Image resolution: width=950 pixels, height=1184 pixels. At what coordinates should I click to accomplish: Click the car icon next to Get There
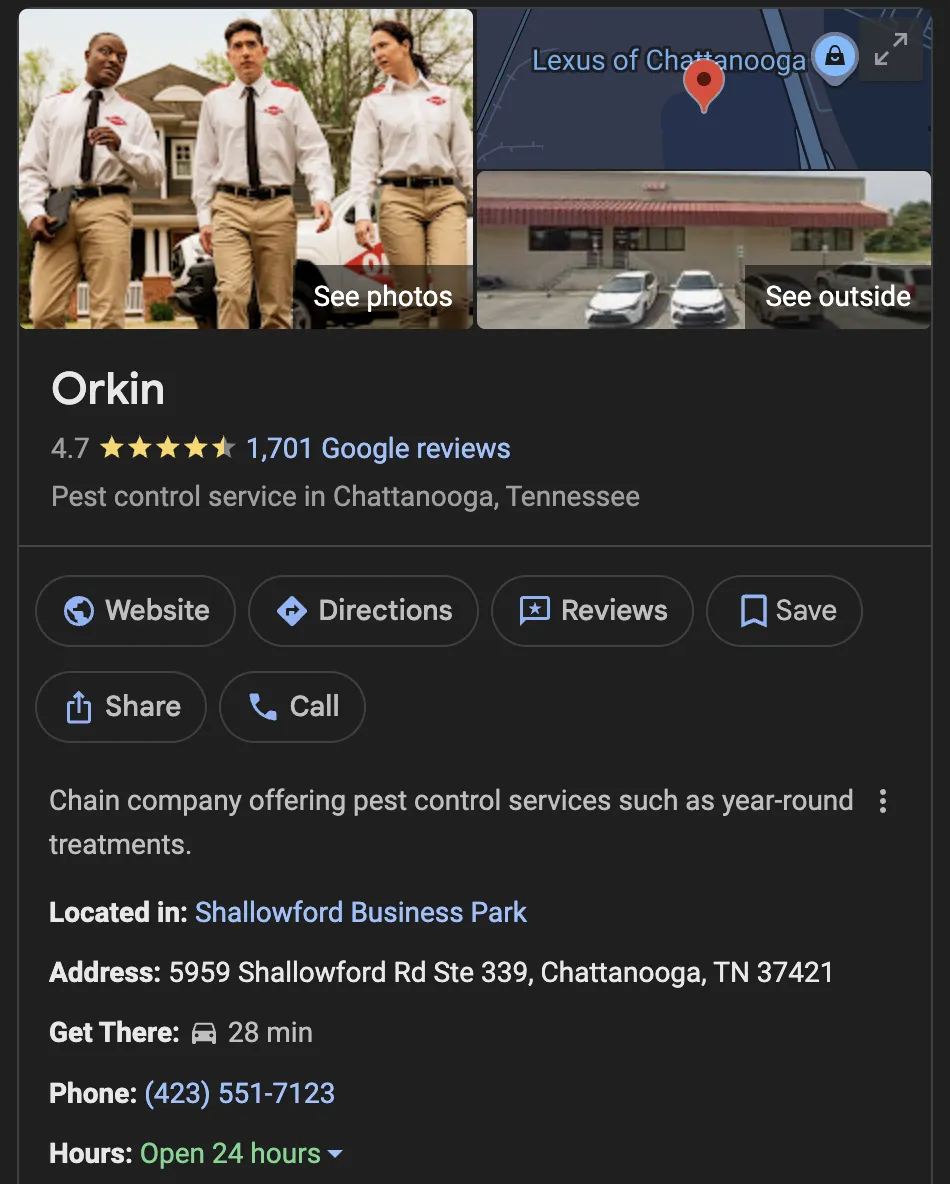point(203,1032)
